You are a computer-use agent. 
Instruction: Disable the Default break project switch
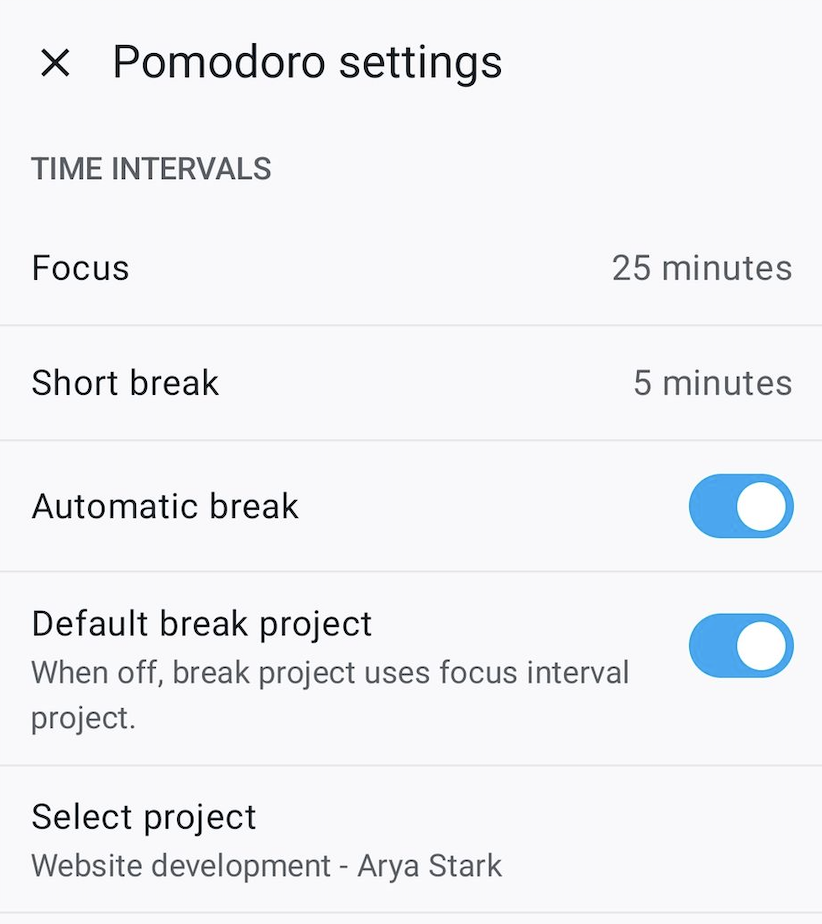[x=740, y=646]
